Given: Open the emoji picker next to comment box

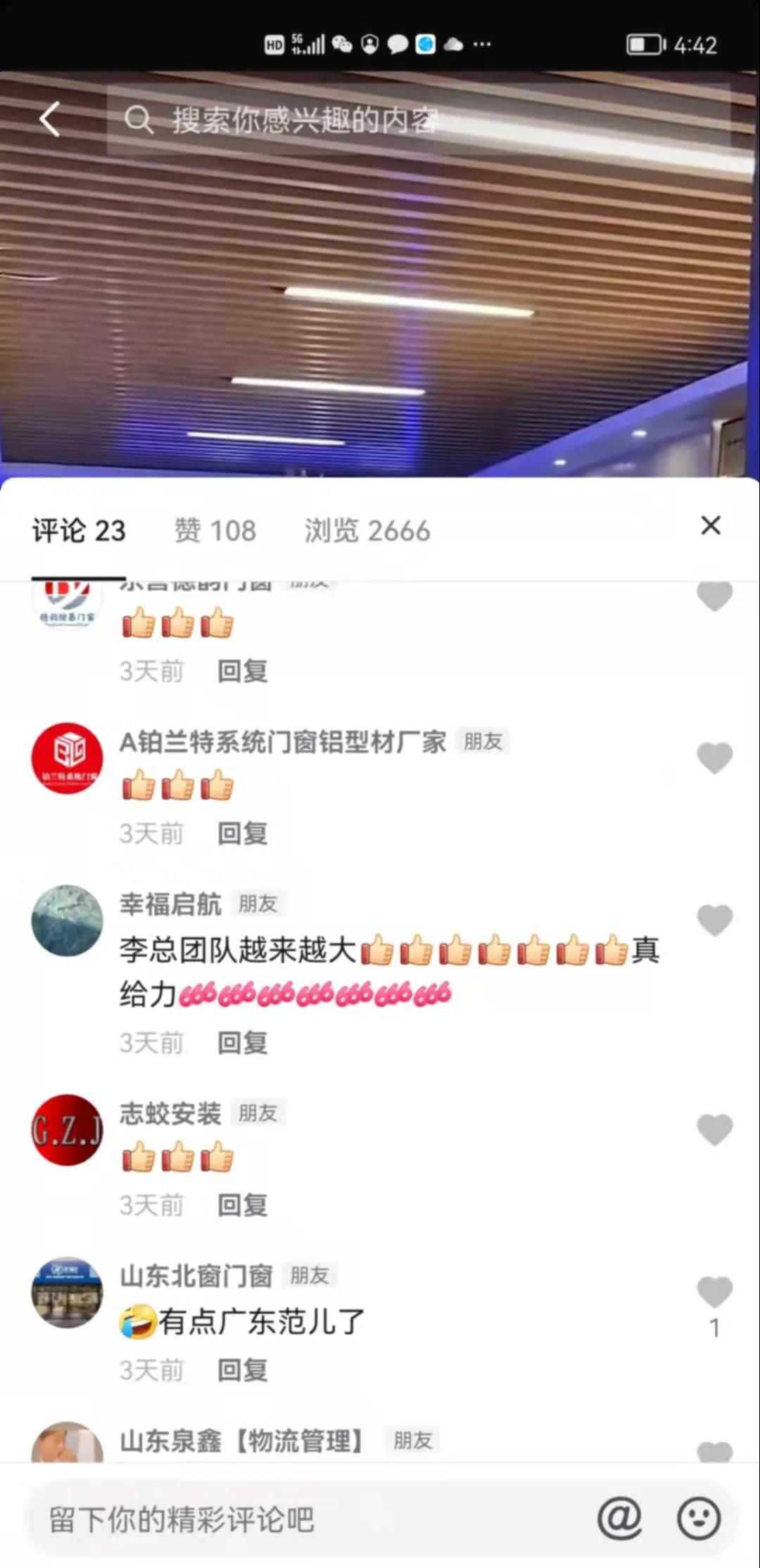Looking at the screenshot, I should point(698,1519).
